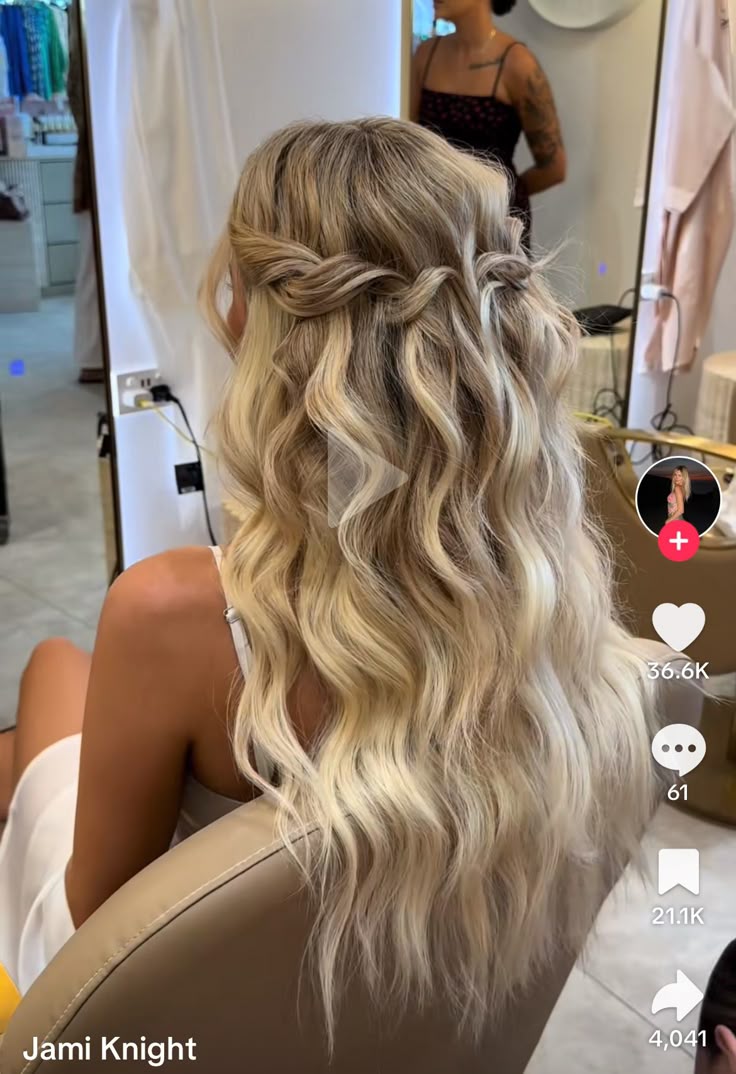Bookmark this video to favorites
Viewport: 736px width, 1074px height.
678,872
